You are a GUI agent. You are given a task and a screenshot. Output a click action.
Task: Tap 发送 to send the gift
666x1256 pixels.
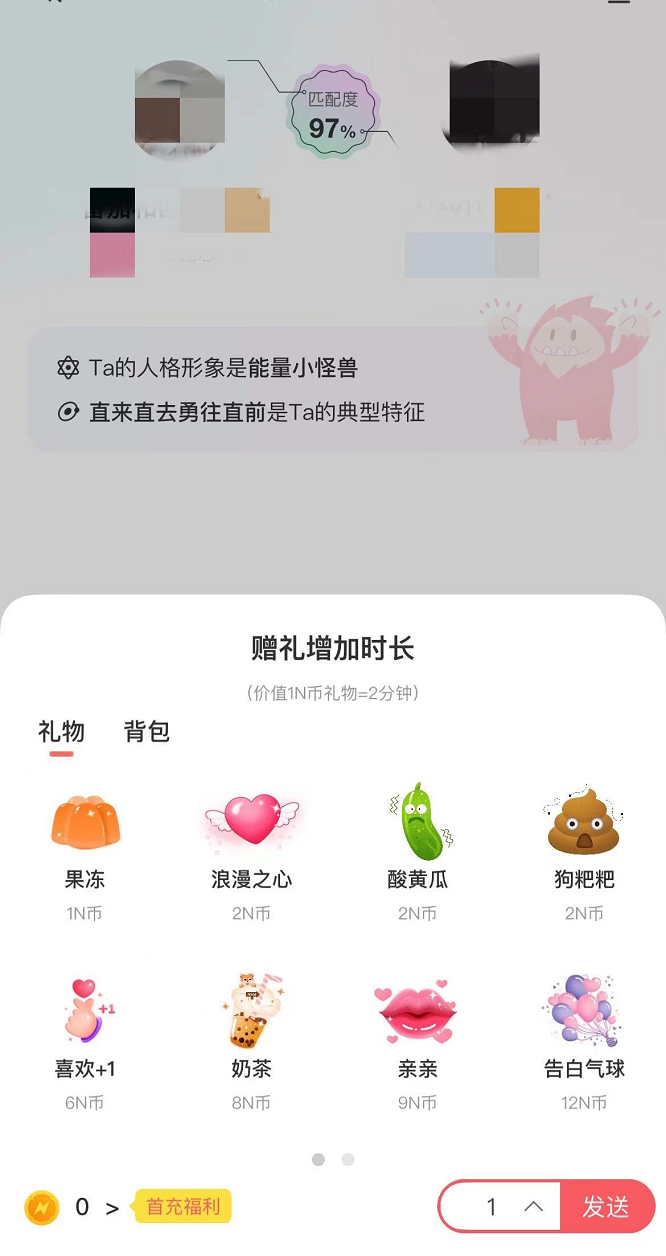click(x=606, y=1207)
